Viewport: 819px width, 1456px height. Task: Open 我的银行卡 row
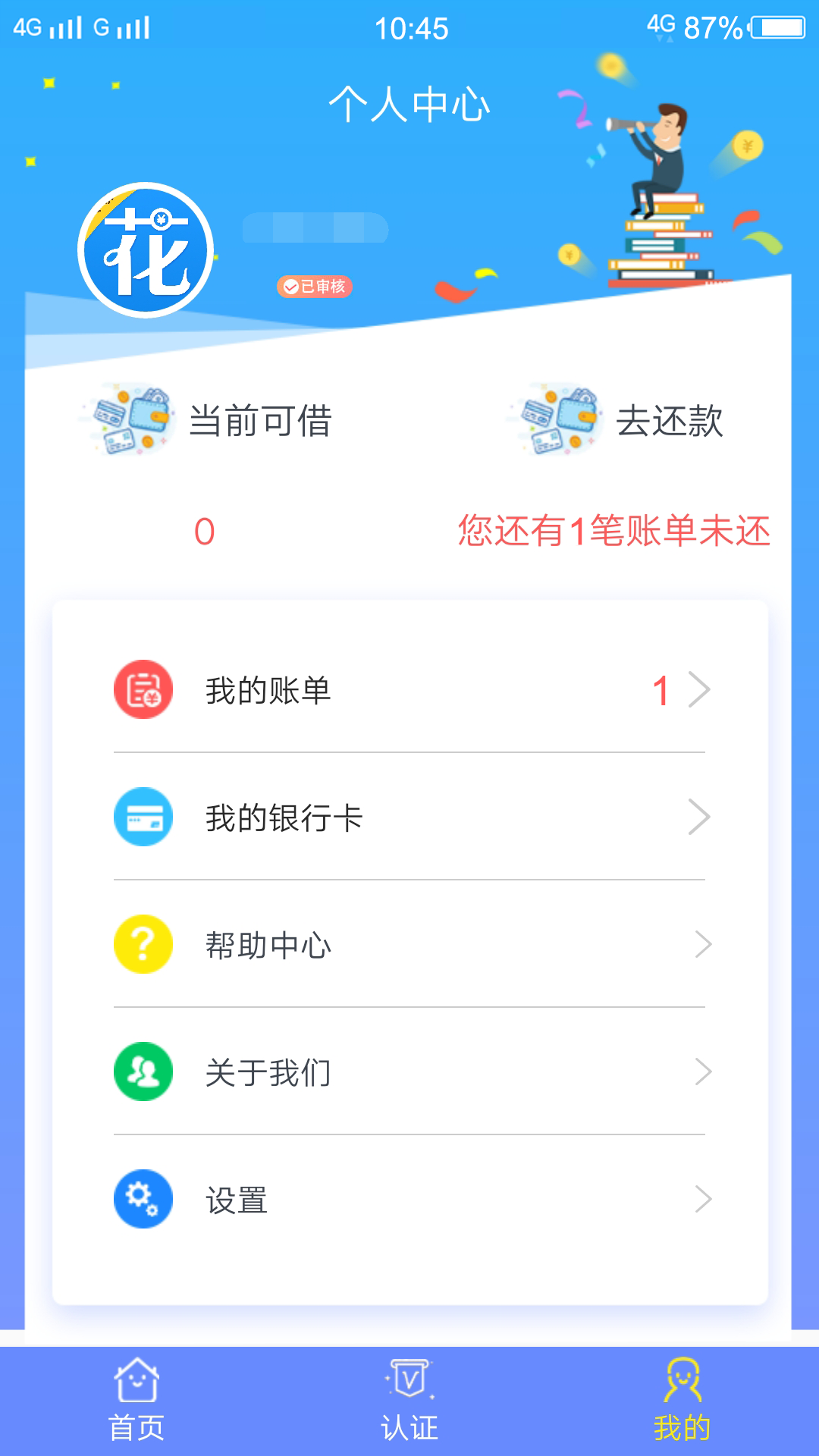[409, 817]
